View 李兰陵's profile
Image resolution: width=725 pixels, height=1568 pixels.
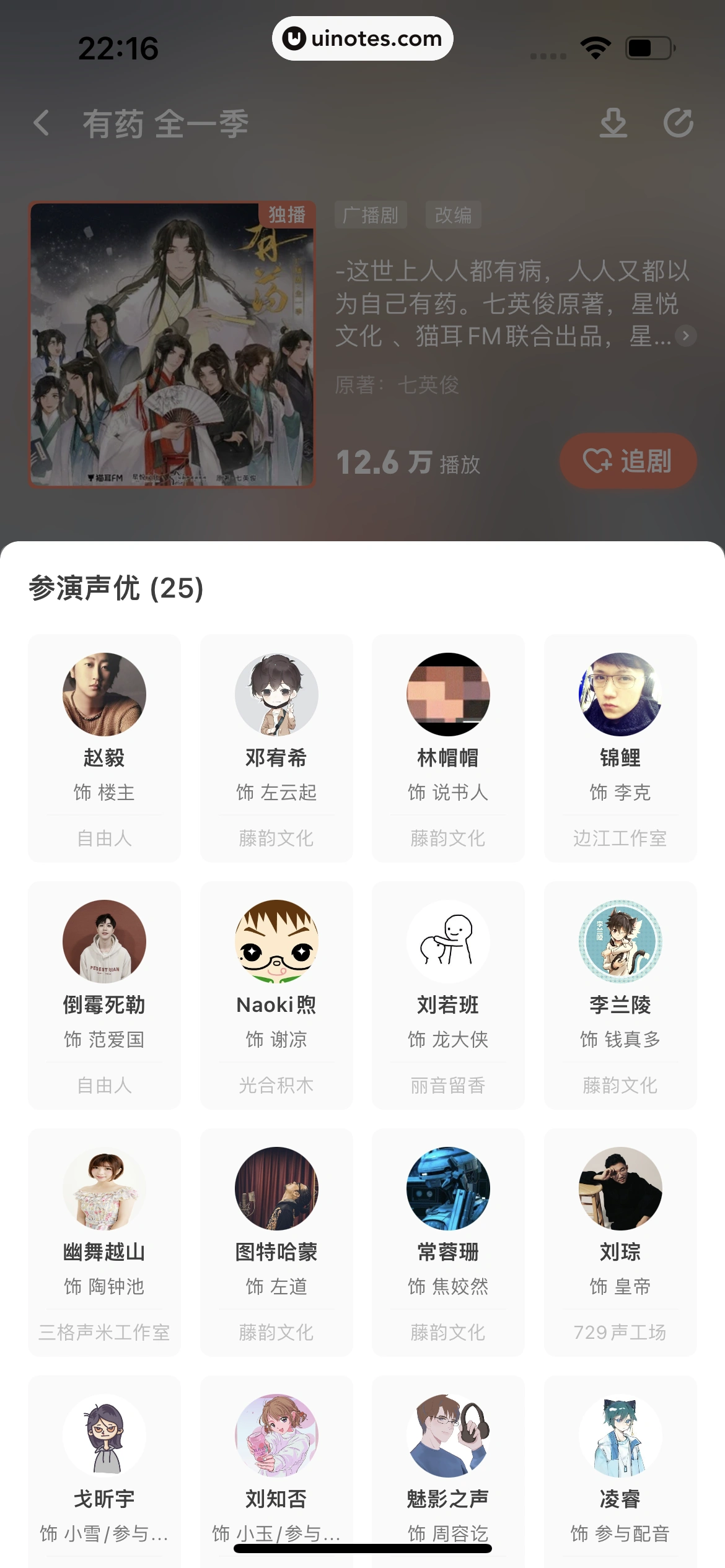click(x=620, y=995)
